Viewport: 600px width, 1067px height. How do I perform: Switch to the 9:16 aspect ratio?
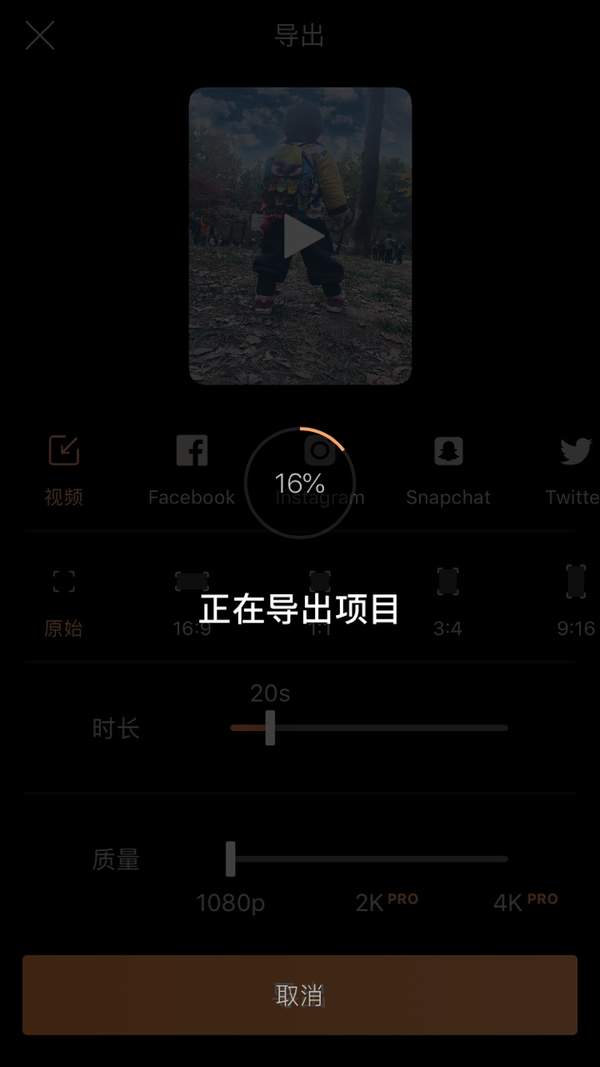[x=575, y=600]
